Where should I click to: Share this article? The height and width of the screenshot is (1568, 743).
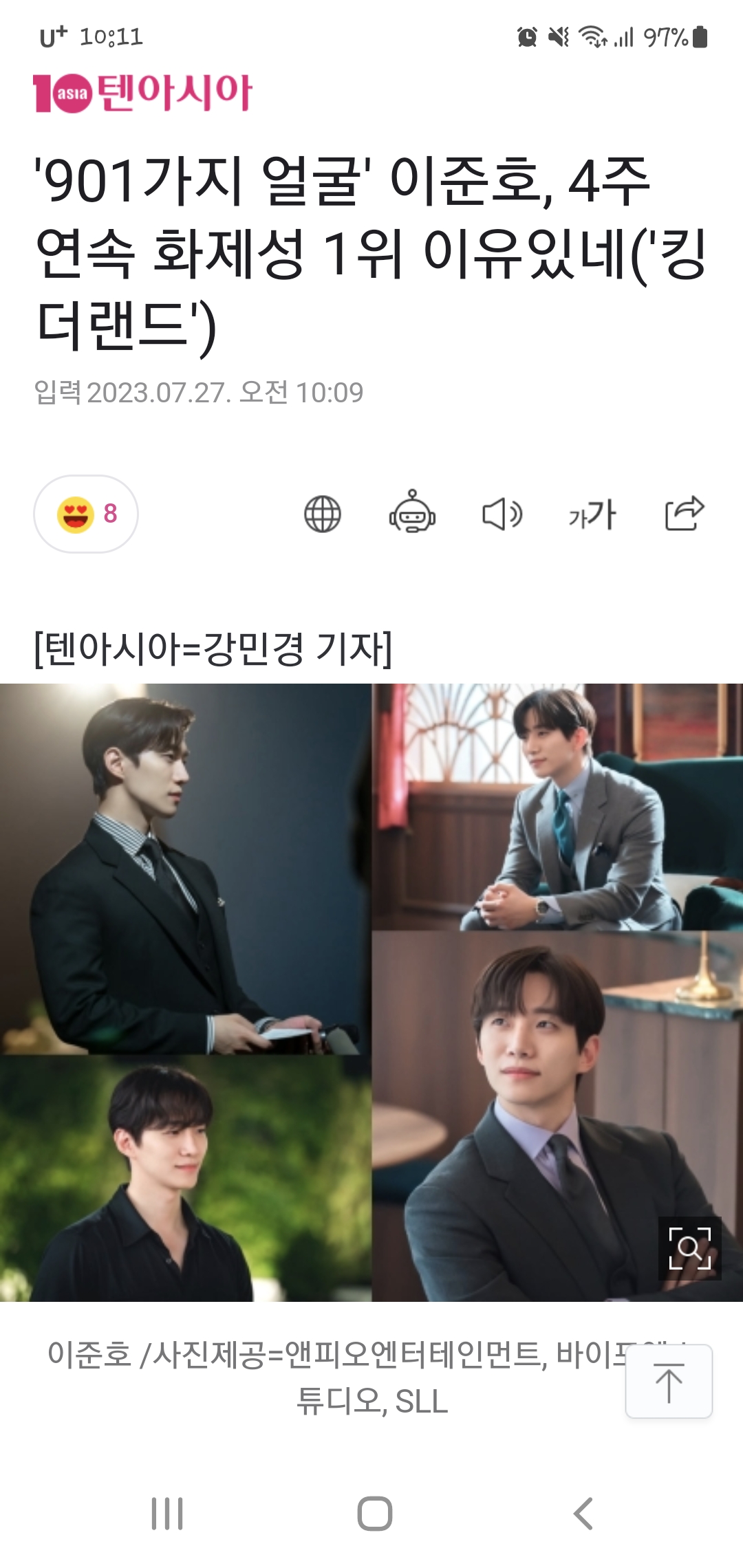[684, 514]
